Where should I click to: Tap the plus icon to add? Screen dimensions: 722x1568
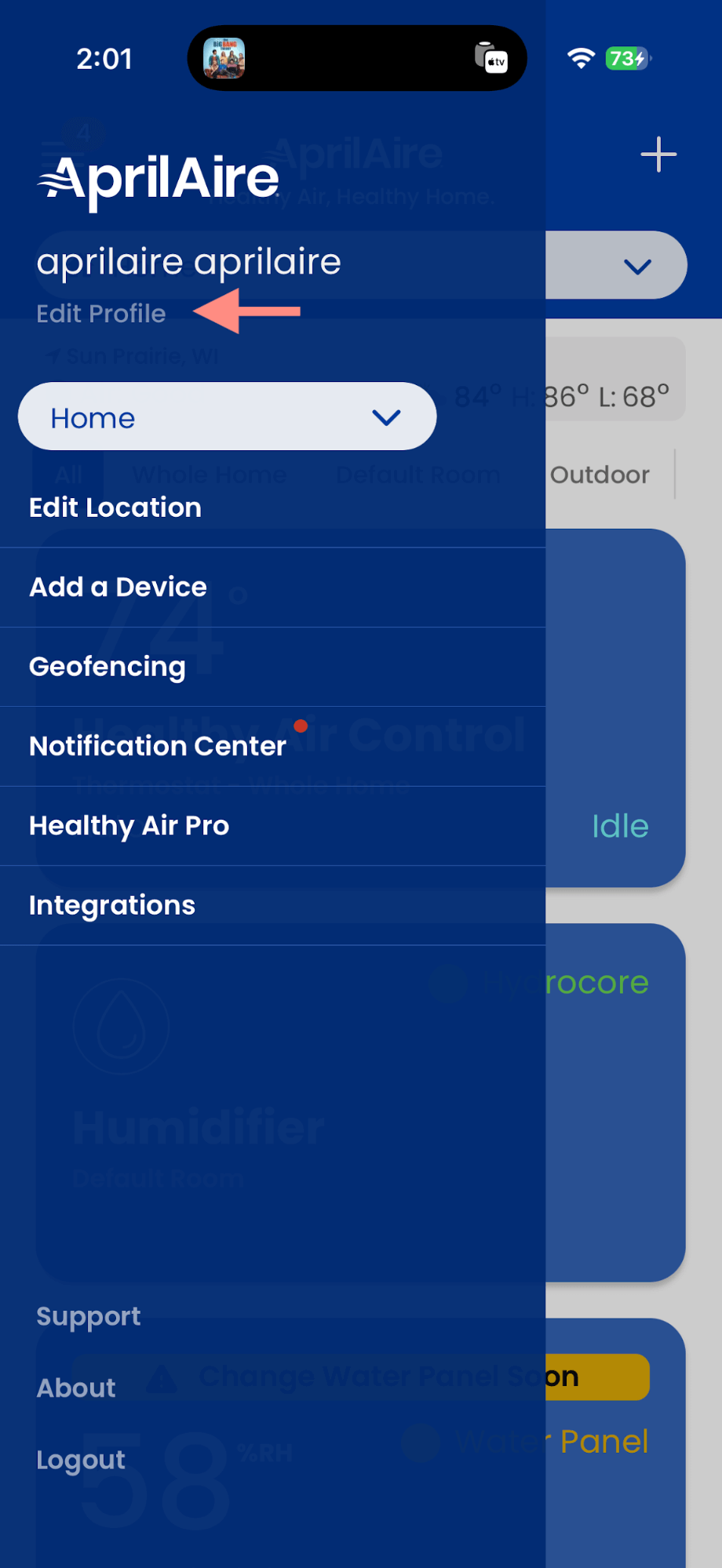(x=658, y=155)
